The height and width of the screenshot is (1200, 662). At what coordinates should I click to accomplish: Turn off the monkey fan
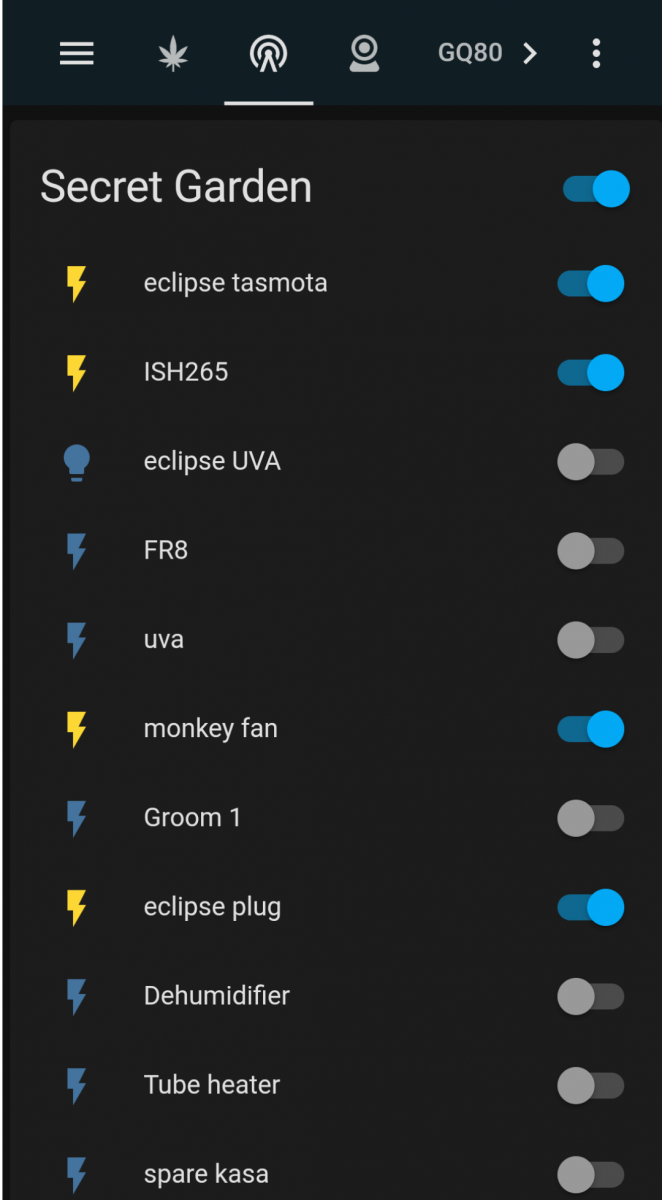[x=591, y=729]
